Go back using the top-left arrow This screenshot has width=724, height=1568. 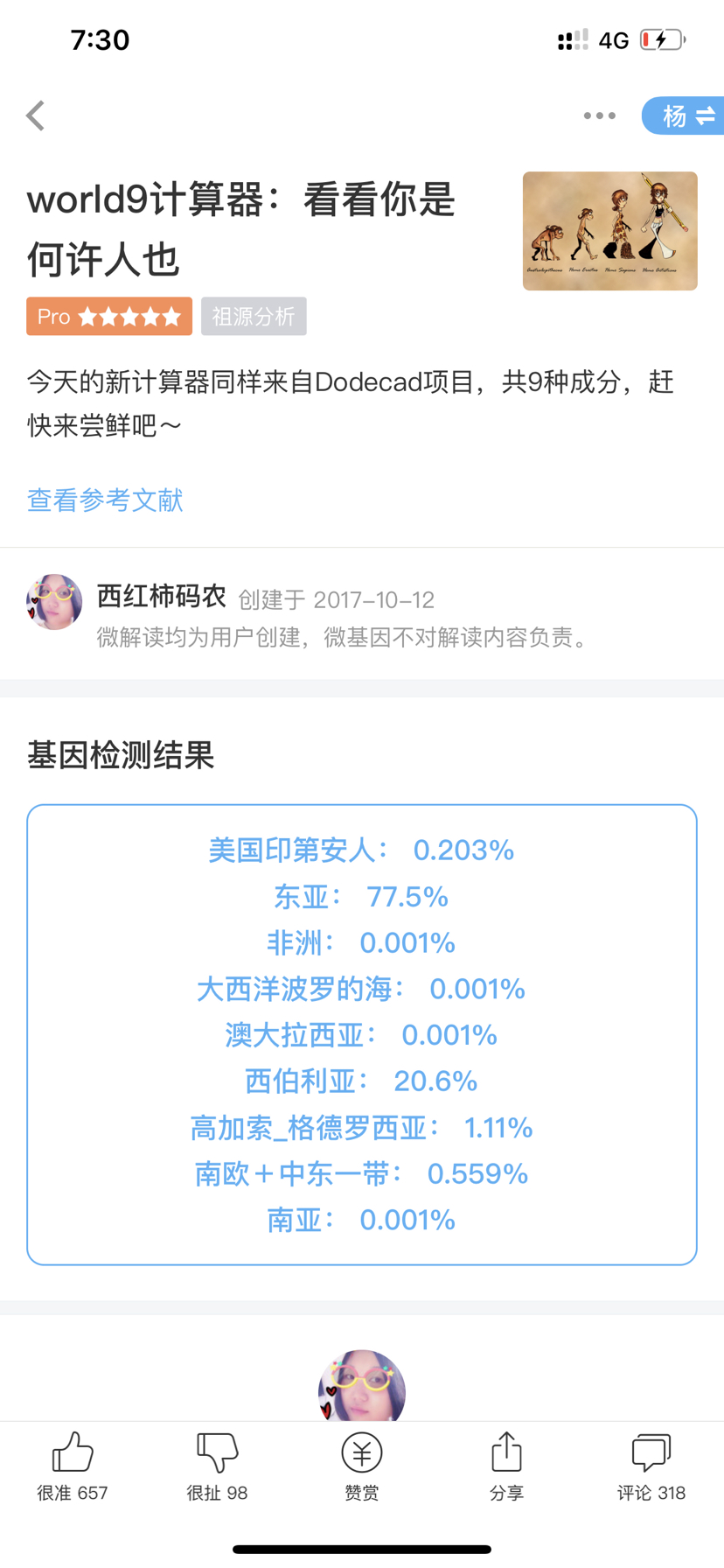coord(36,115)
